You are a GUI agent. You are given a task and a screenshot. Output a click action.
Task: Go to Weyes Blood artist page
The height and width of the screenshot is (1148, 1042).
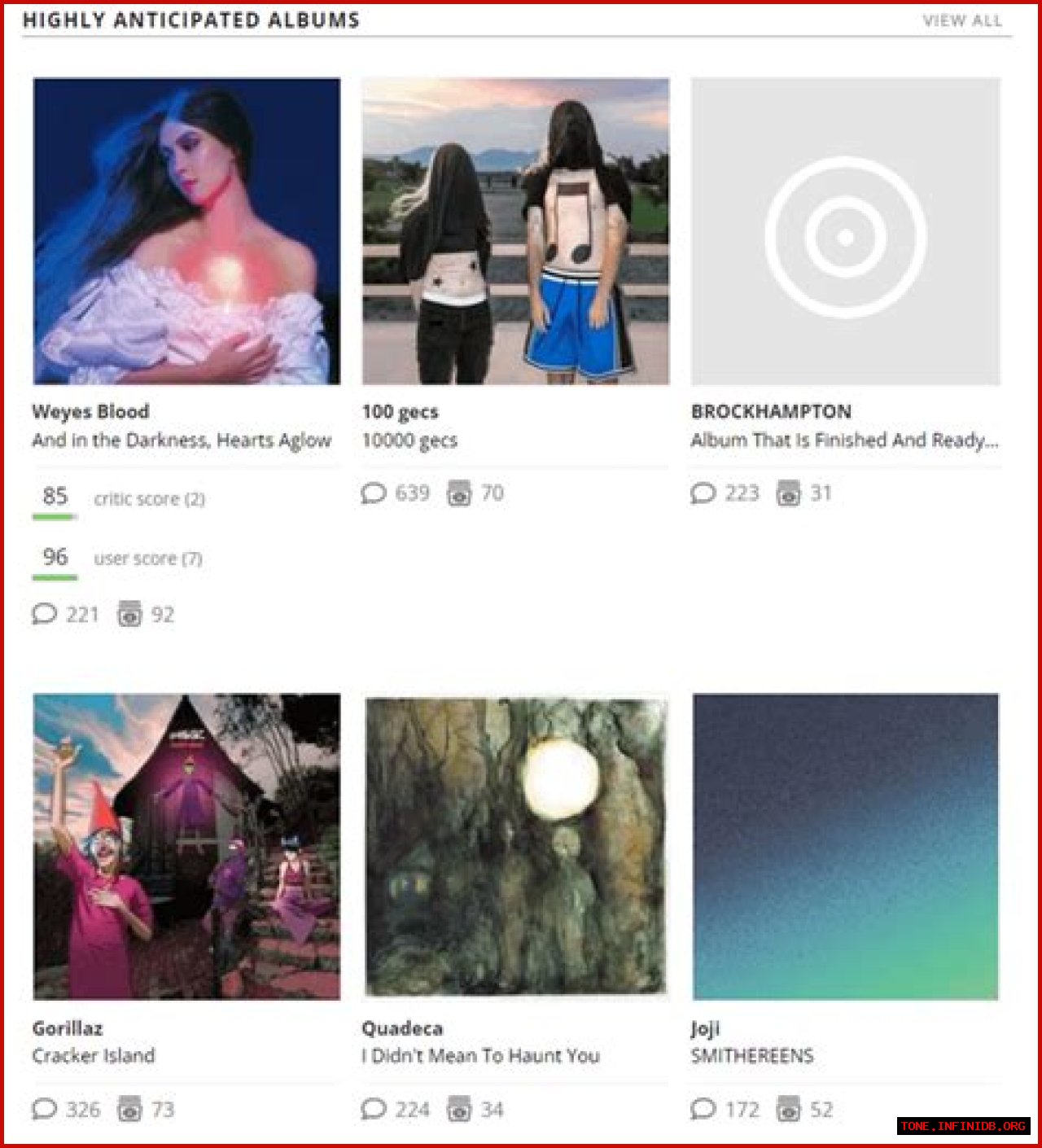pos(90,412)
